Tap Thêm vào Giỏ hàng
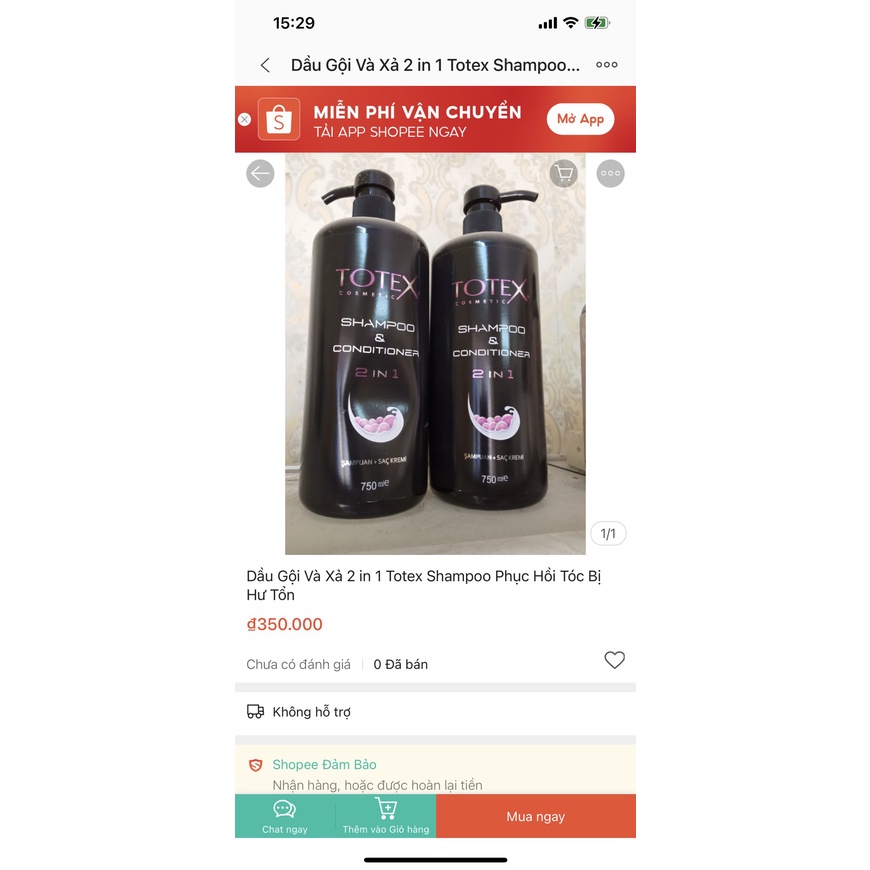 point(386,816)
